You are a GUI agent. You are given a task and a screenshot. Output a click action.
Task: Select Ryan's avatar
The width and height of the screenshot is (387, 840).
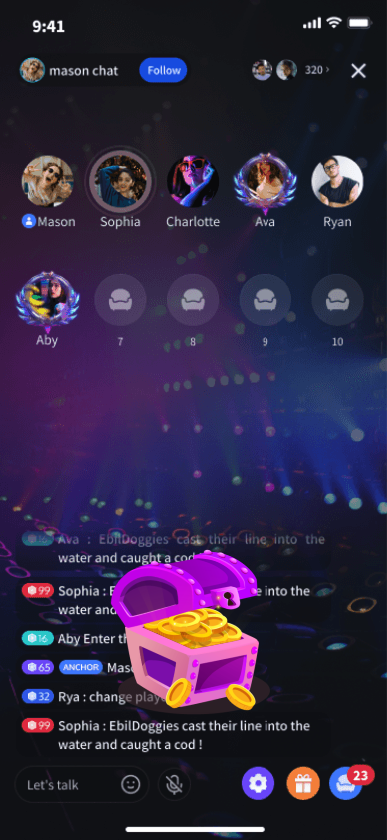point(337,182)
